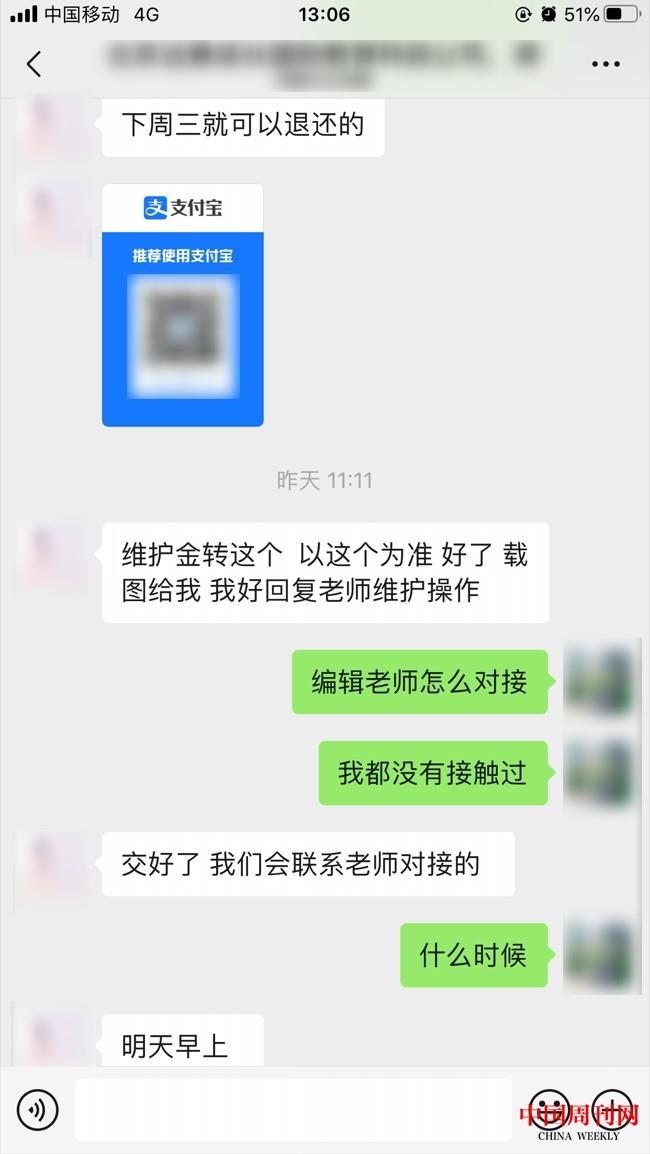Open the Alipay QR code image message
The image size is (650, 1154).
point(183,305)
